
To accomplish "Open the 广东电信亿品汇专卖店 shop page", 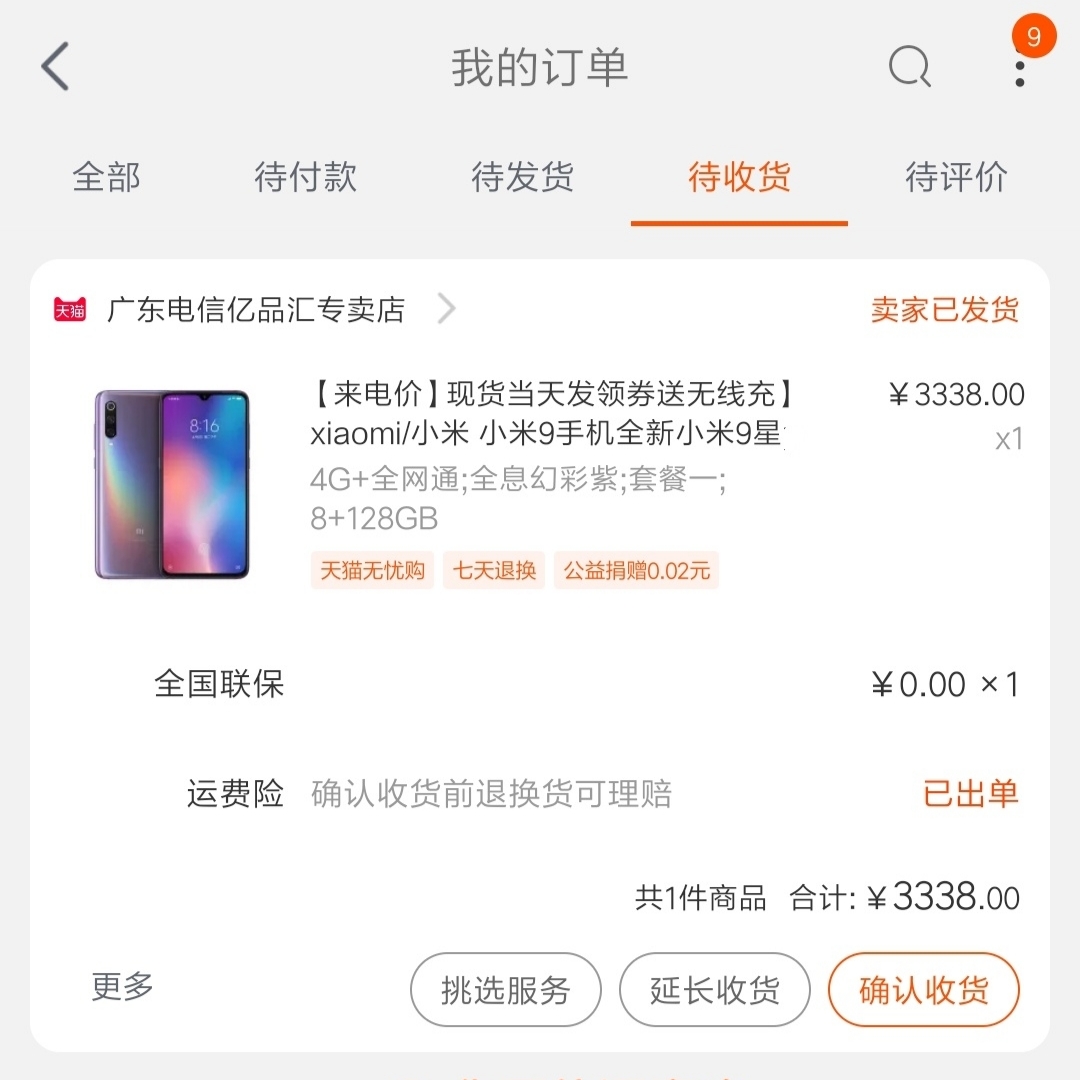I will point(256,310).
